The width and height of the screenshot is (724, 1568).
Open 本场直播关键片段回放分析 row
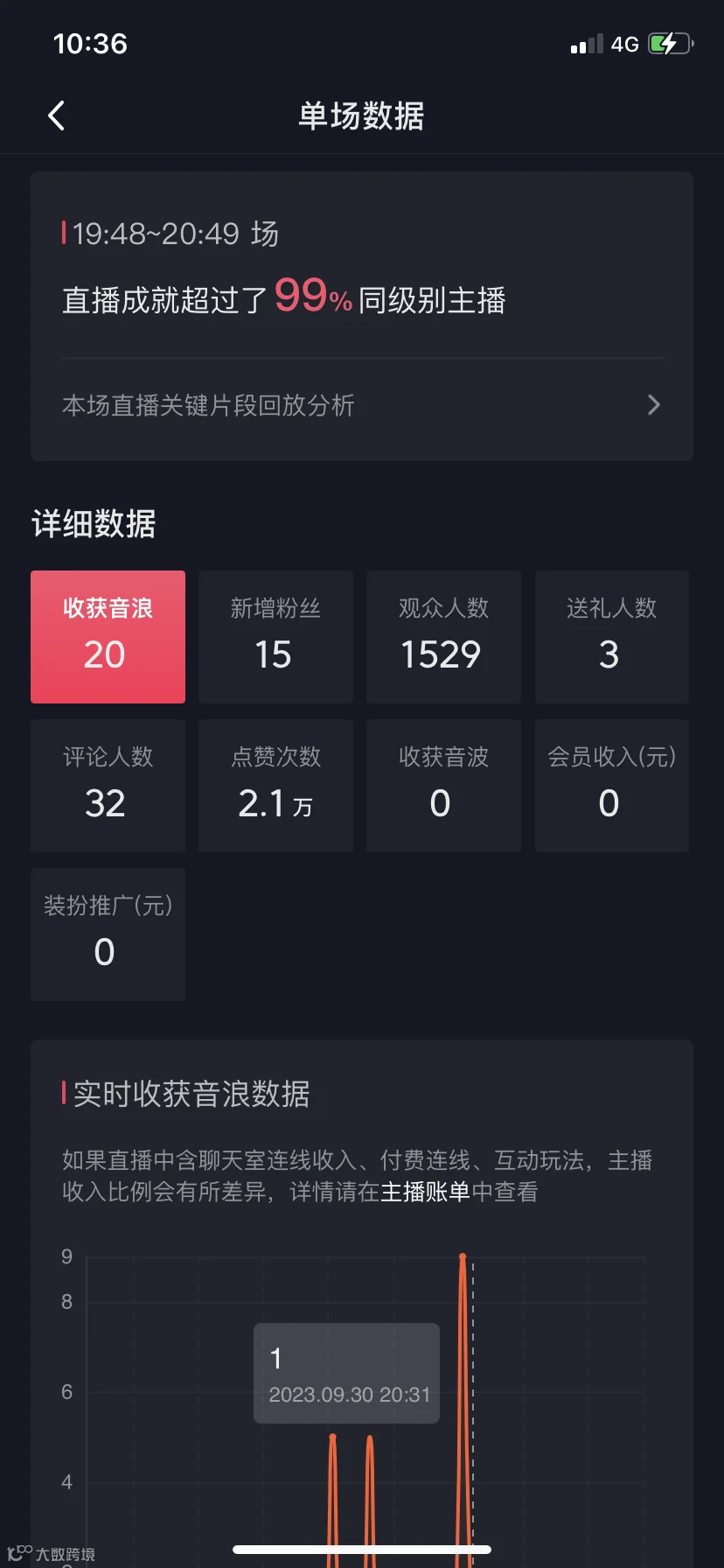[x=362, y=405]
